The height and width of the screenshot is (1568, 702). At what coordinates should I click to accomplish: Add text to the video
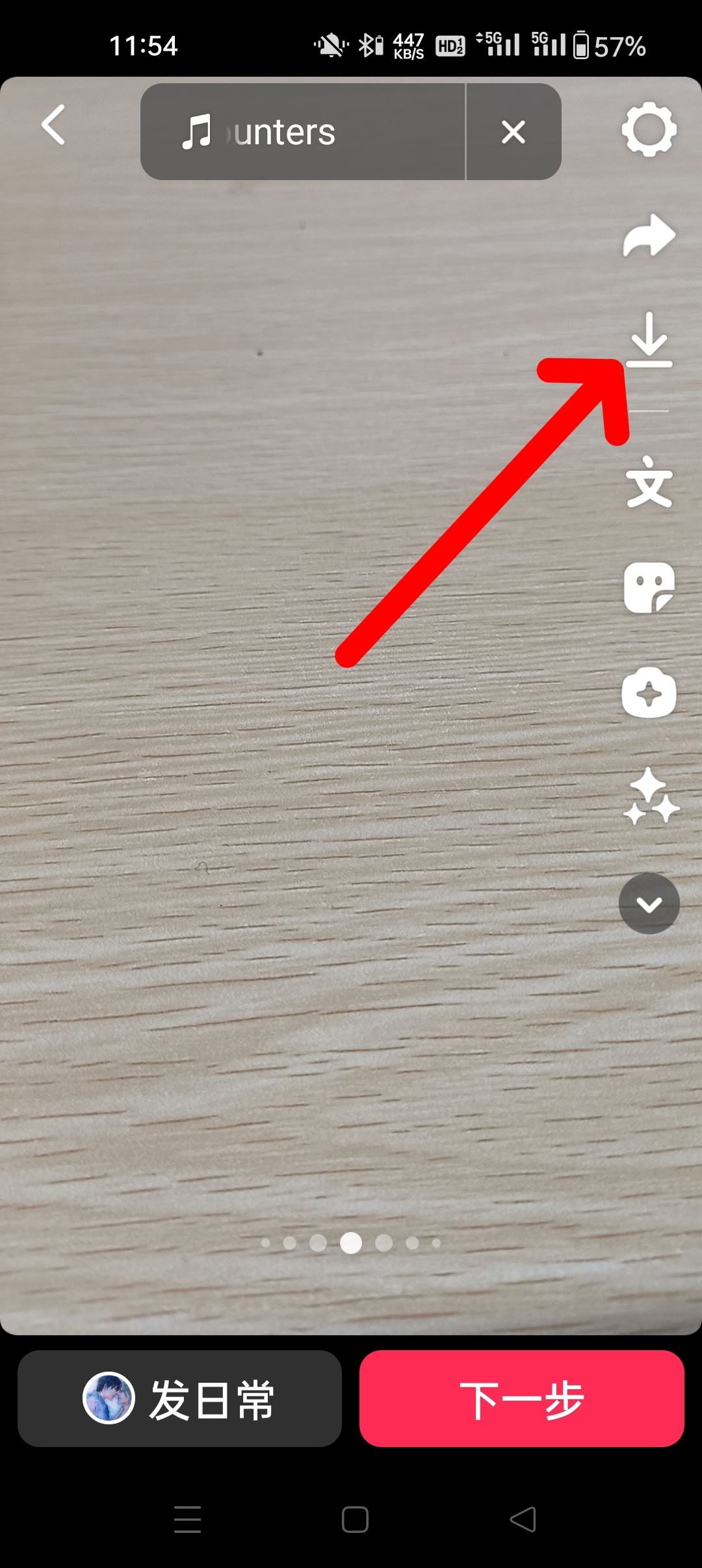coord(649,482)
